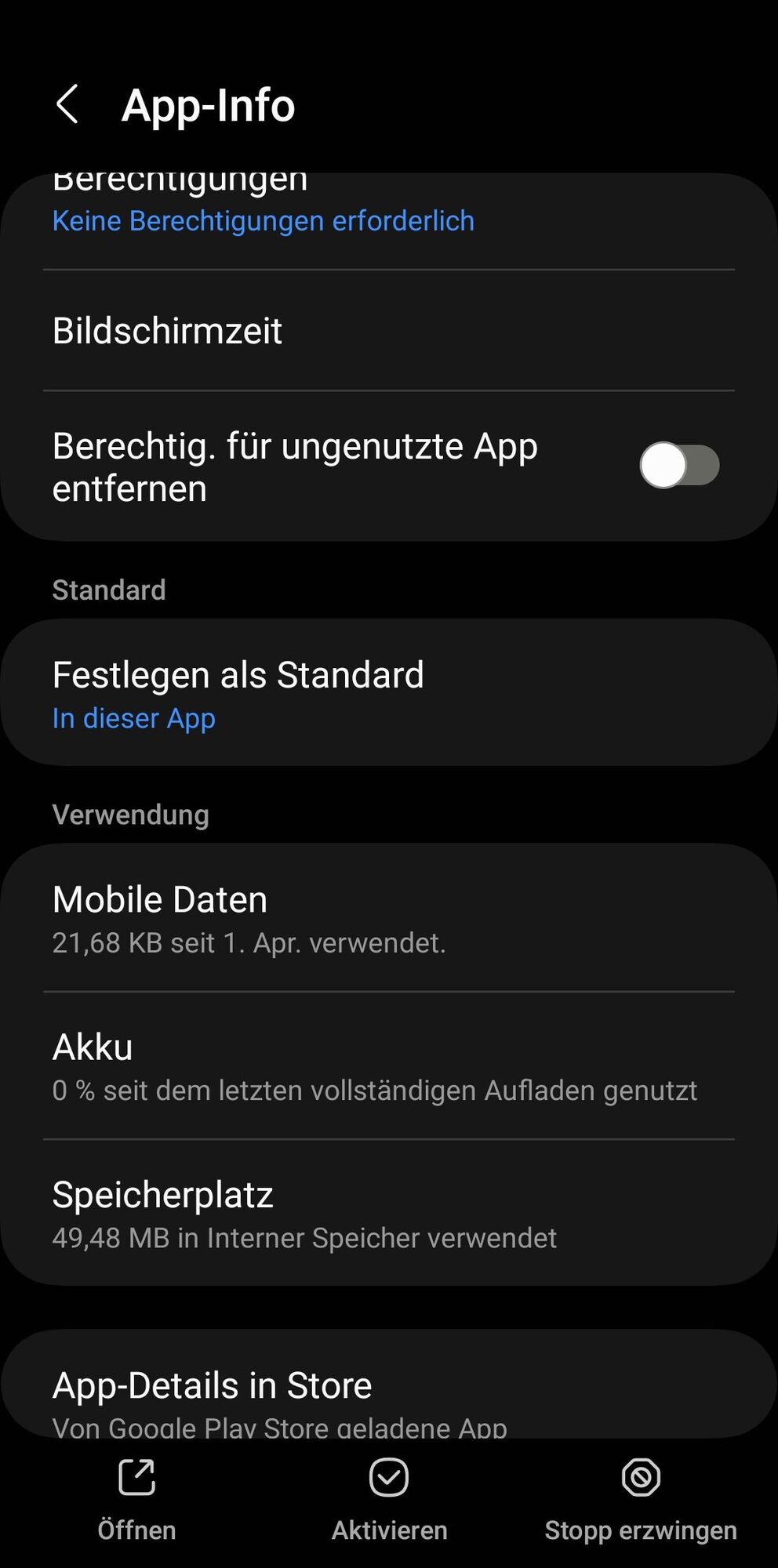Go back from App-Info
Image resolution: width=778 pixels, height=1568 pixels.
click(x=68, y=104)
